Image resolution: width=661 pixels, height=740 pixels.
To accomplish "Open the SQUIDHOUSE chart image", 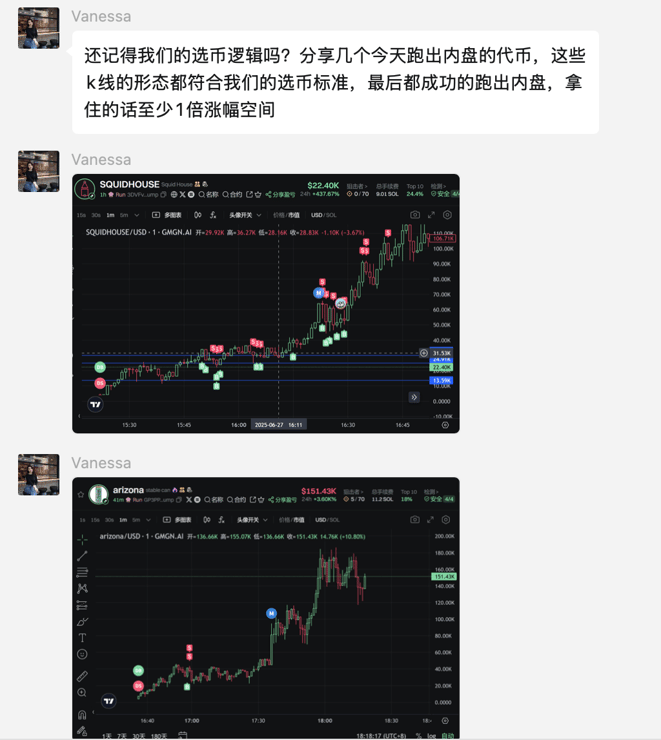I will tap(265, 303).
